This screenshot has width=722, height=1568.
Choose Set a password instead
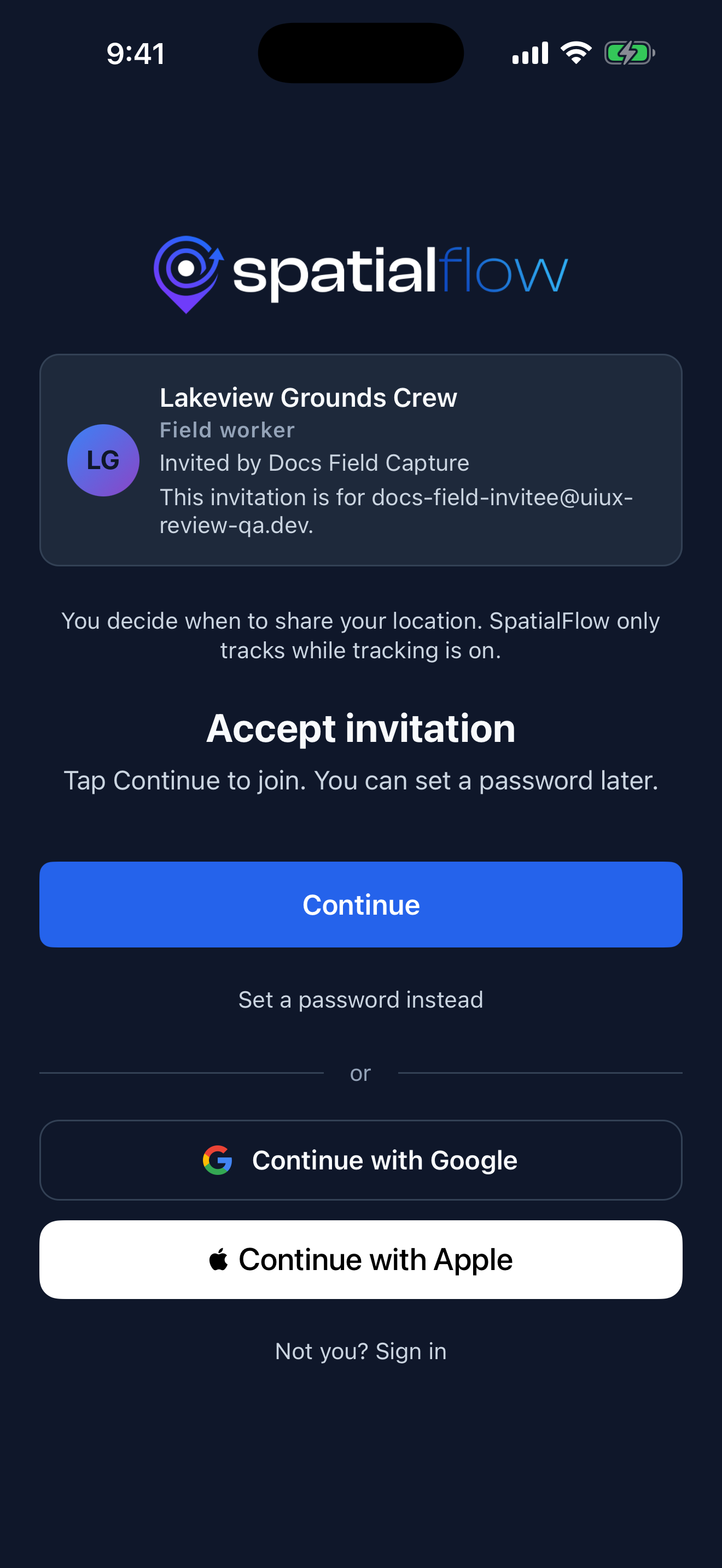pos(361,1000)
